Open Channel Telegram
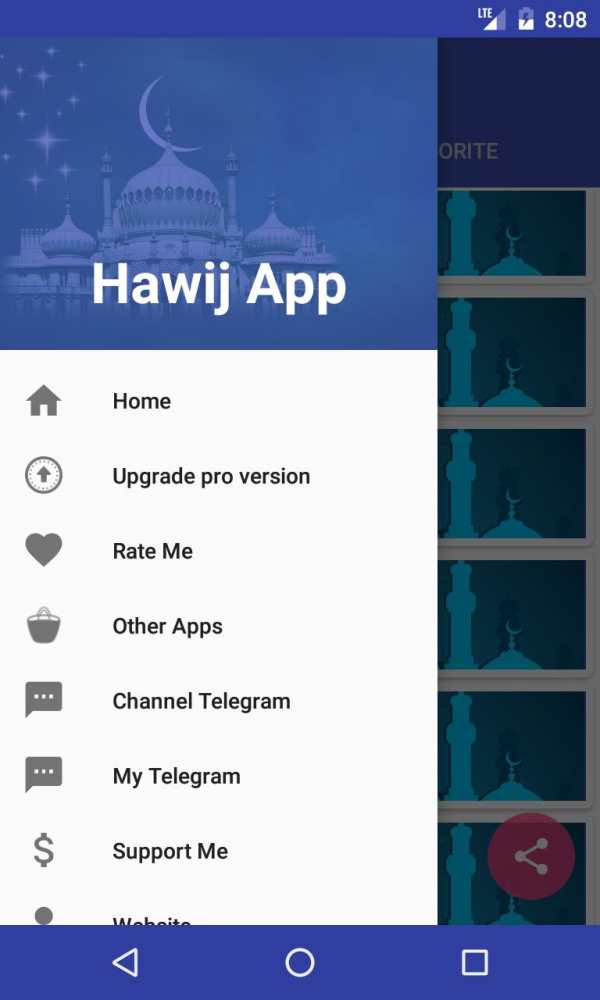 click(219, 701)
